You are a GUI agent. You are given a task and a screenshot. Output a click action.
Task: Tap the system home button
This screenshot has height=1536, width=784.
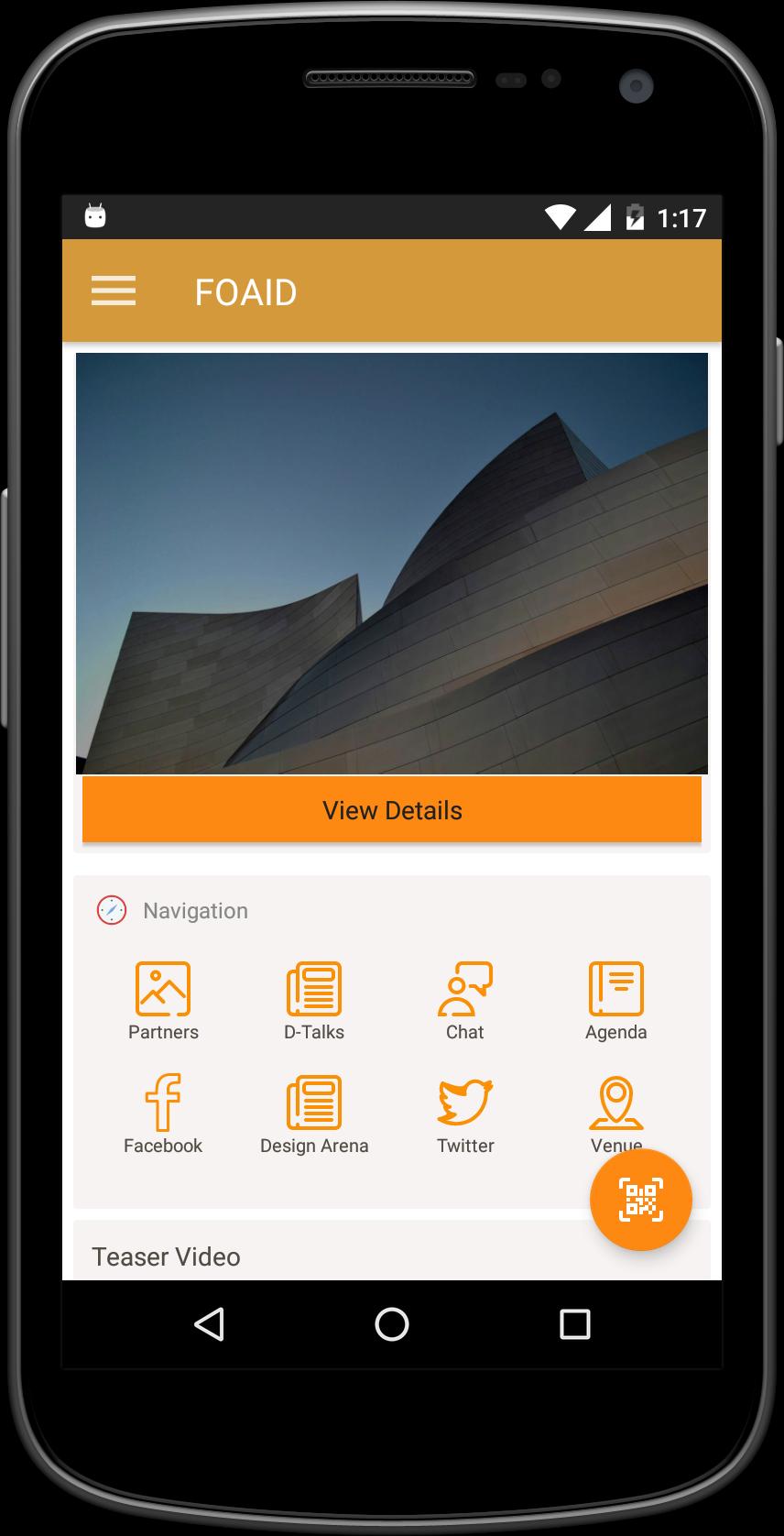(x=392, y=1324)
